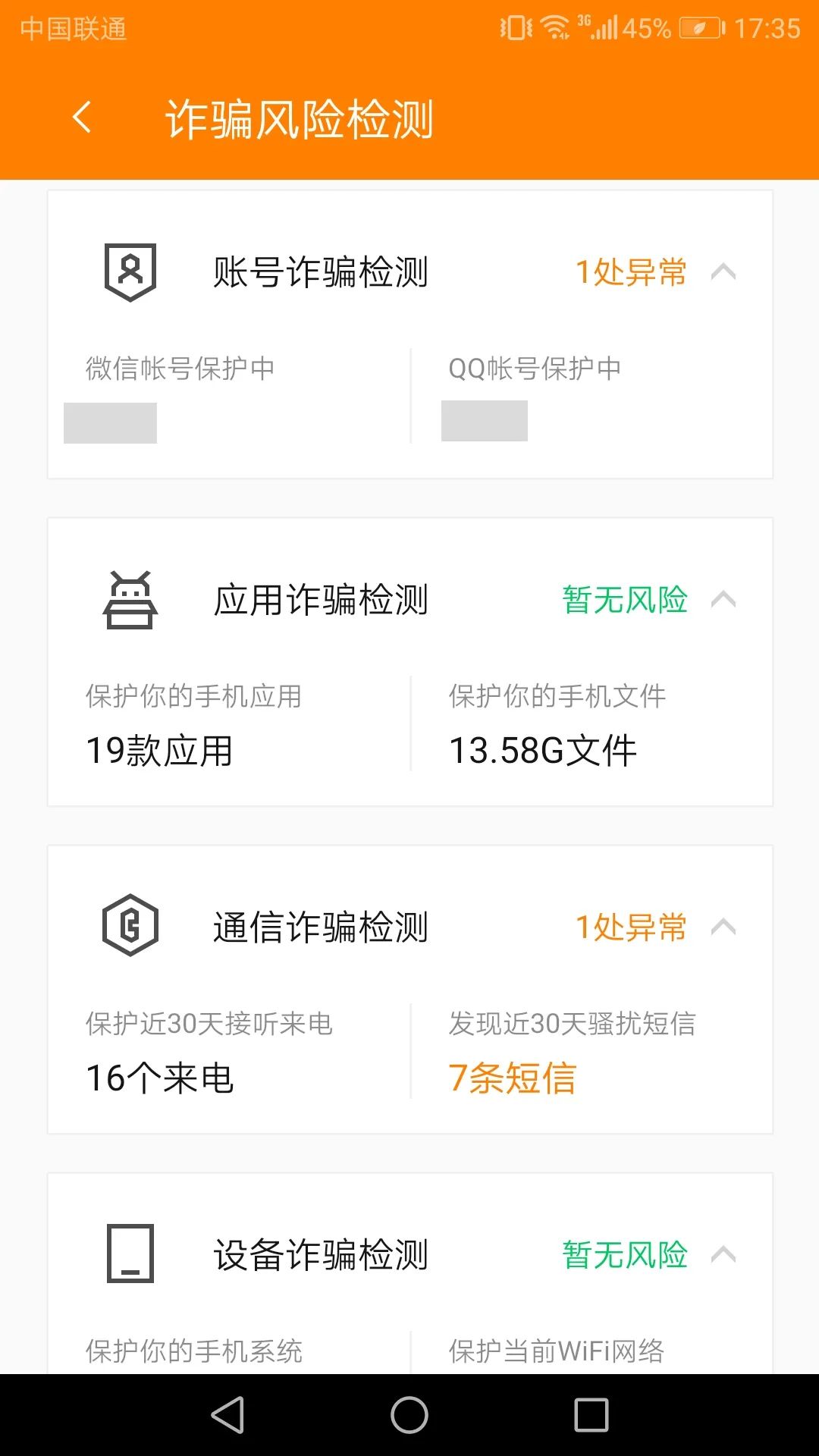Open the 微信帐号保护中 item
Viewport: 819px width, 1456px height.
[180, 369]
